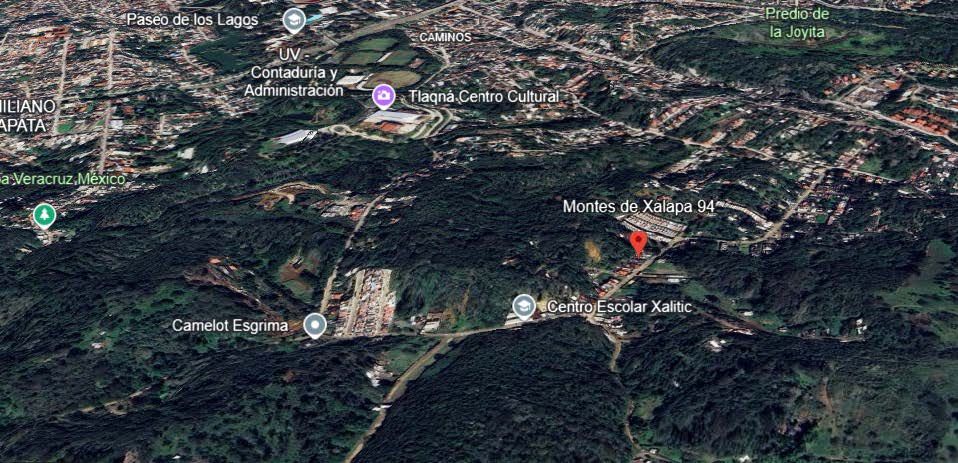Select the red Montes de Xalapa 94 pin
The width and height of the screenshot is (958, 463).
click(638, 242)
